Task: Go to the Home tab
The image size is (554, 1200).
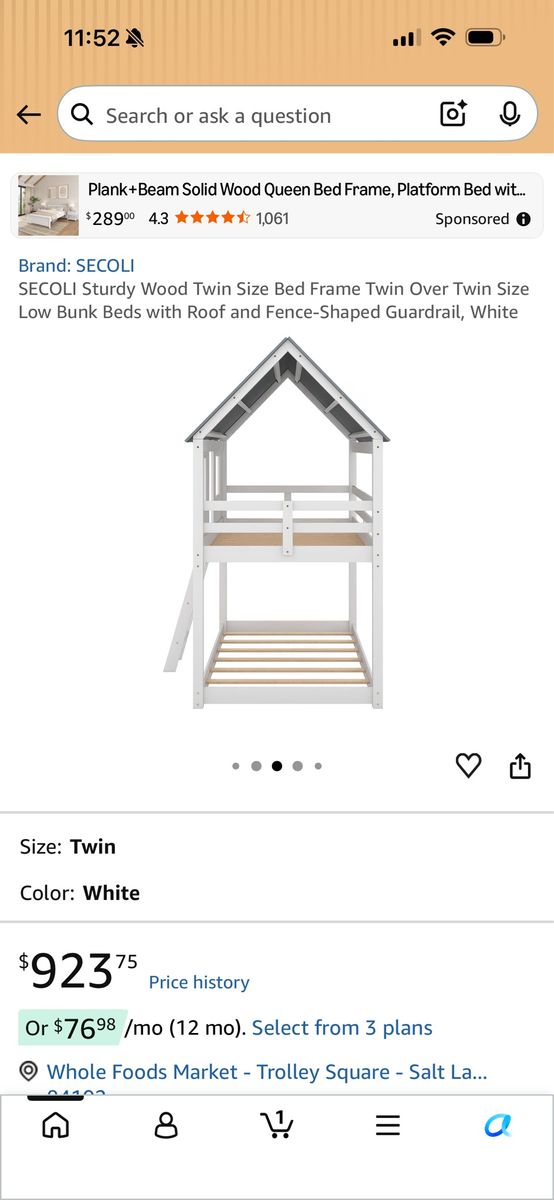Action: pyautogui.click(x=56, y=1125)
